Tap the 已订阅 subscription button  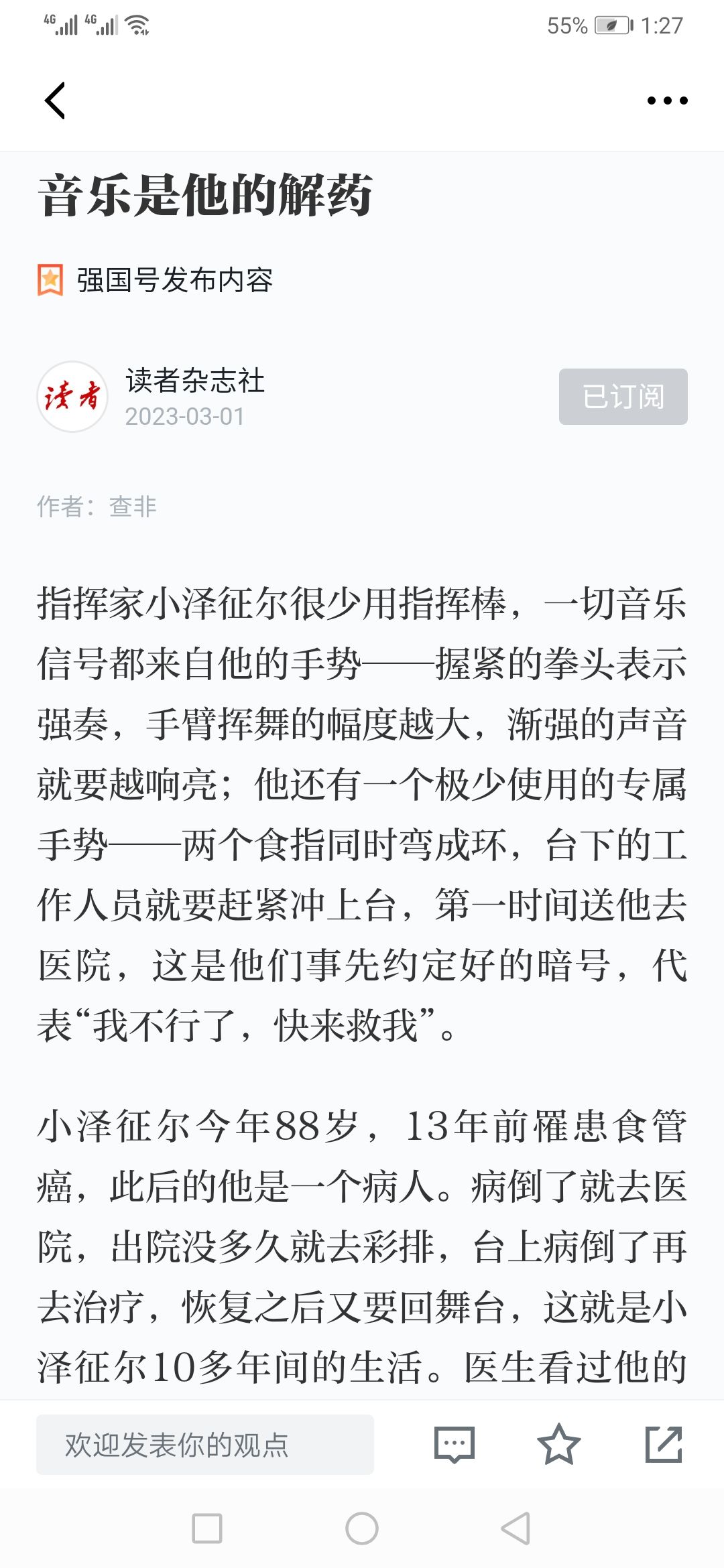(623, 397)
